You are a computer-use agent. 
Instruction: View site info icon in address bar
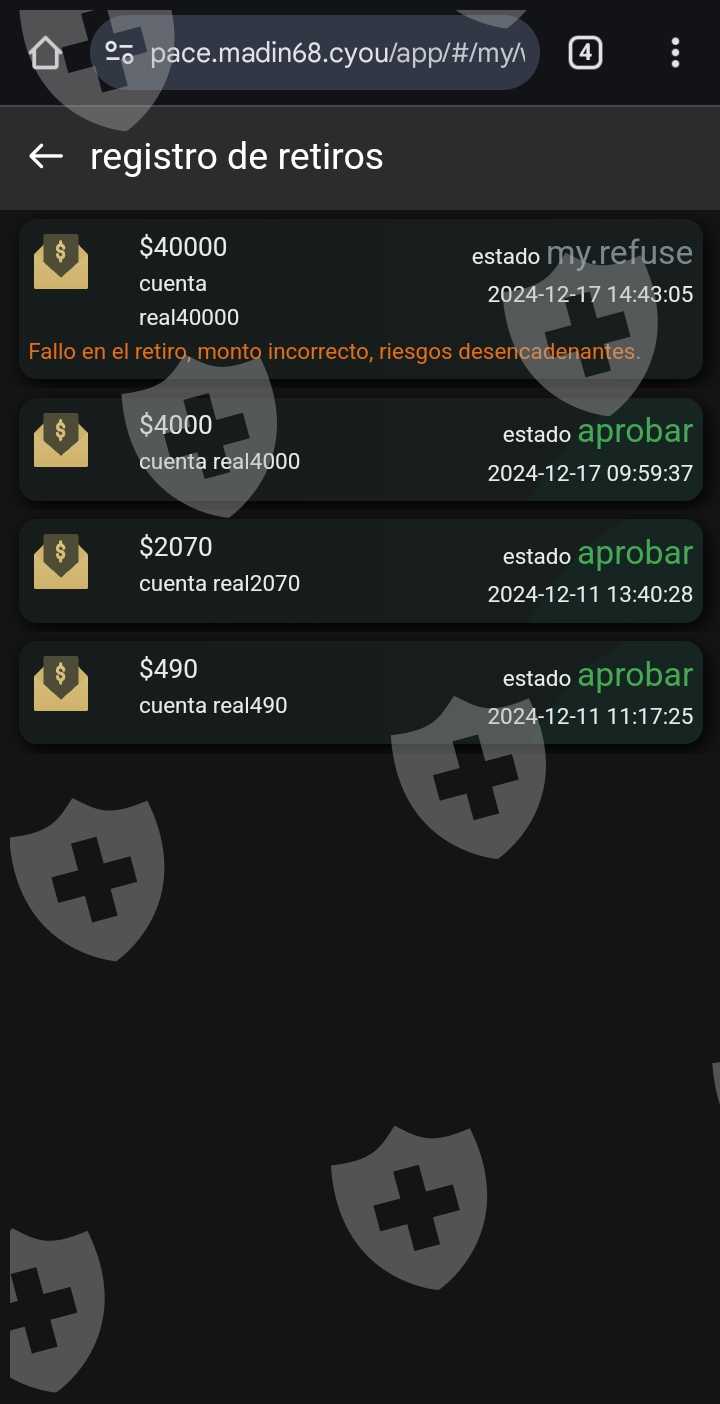point(120,53)
